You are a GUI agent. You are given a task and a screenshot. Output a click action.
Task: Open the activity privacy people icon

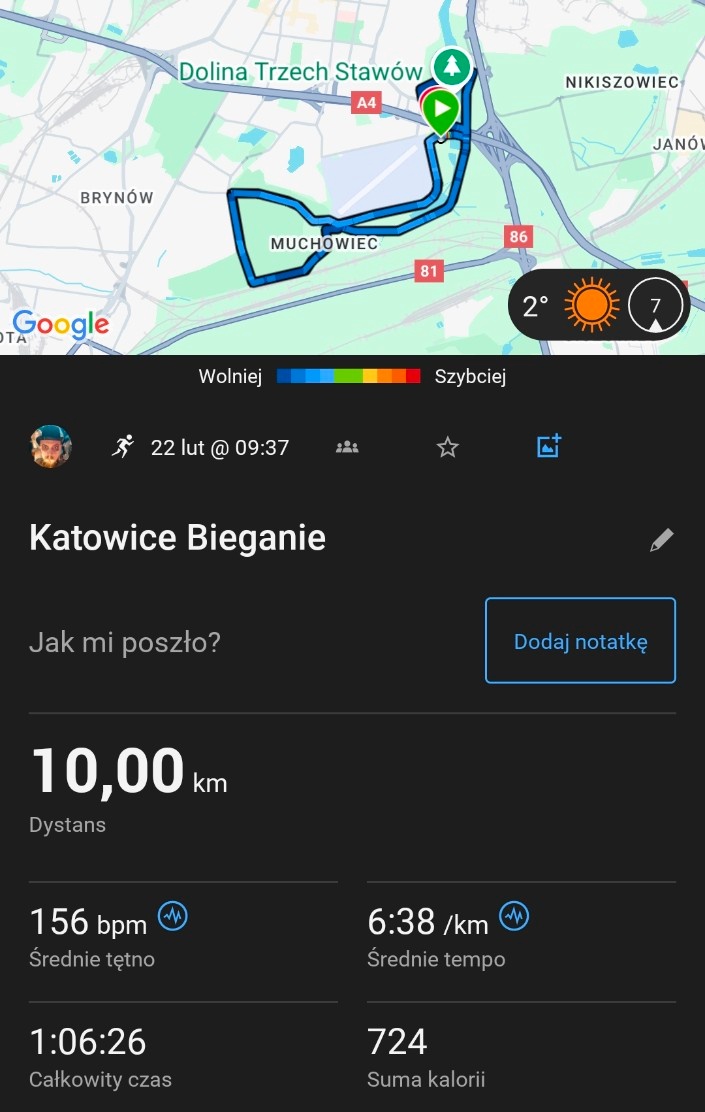tap(347, 448)
